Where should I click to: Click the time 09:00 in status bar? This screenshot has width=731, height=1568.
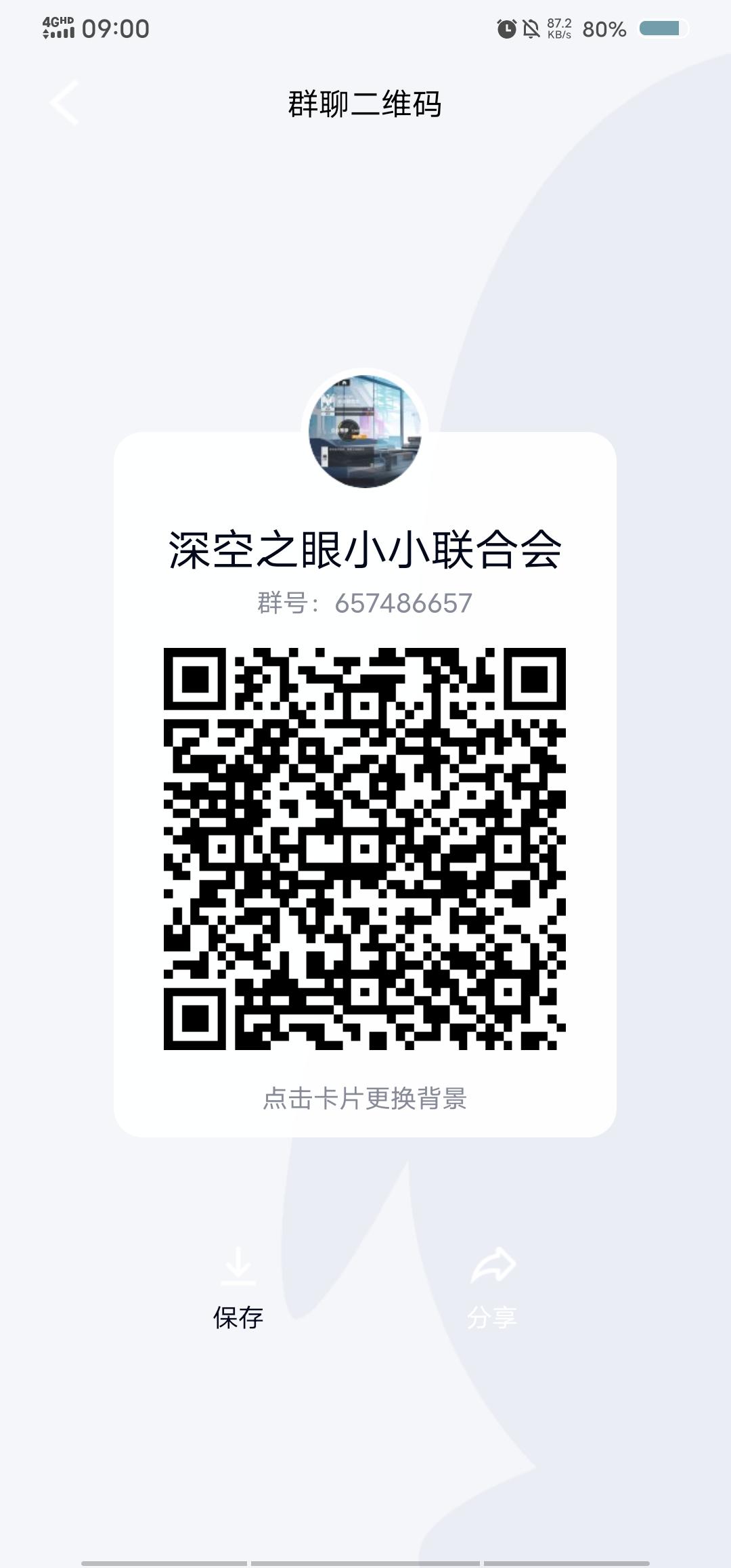[x=115, y=28]
